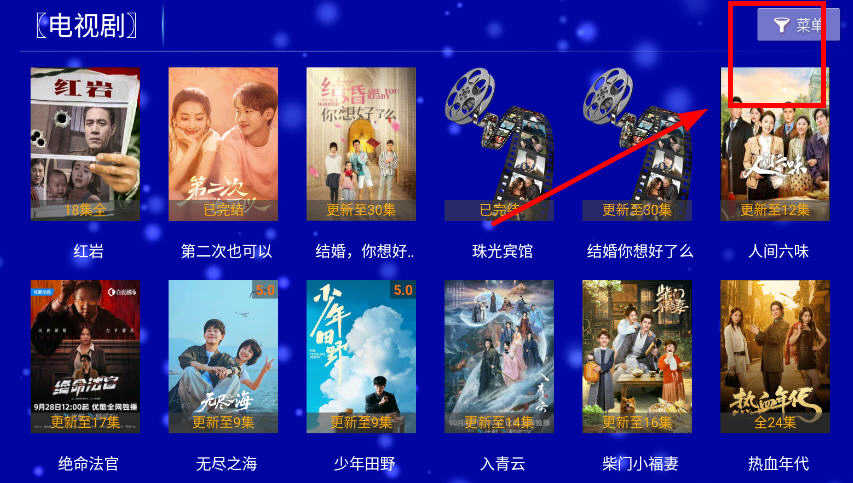The width and height of the screenshot is (853, 483).
Task: Open 结婚你想好了么 series
Action: [x=637, y=144]
